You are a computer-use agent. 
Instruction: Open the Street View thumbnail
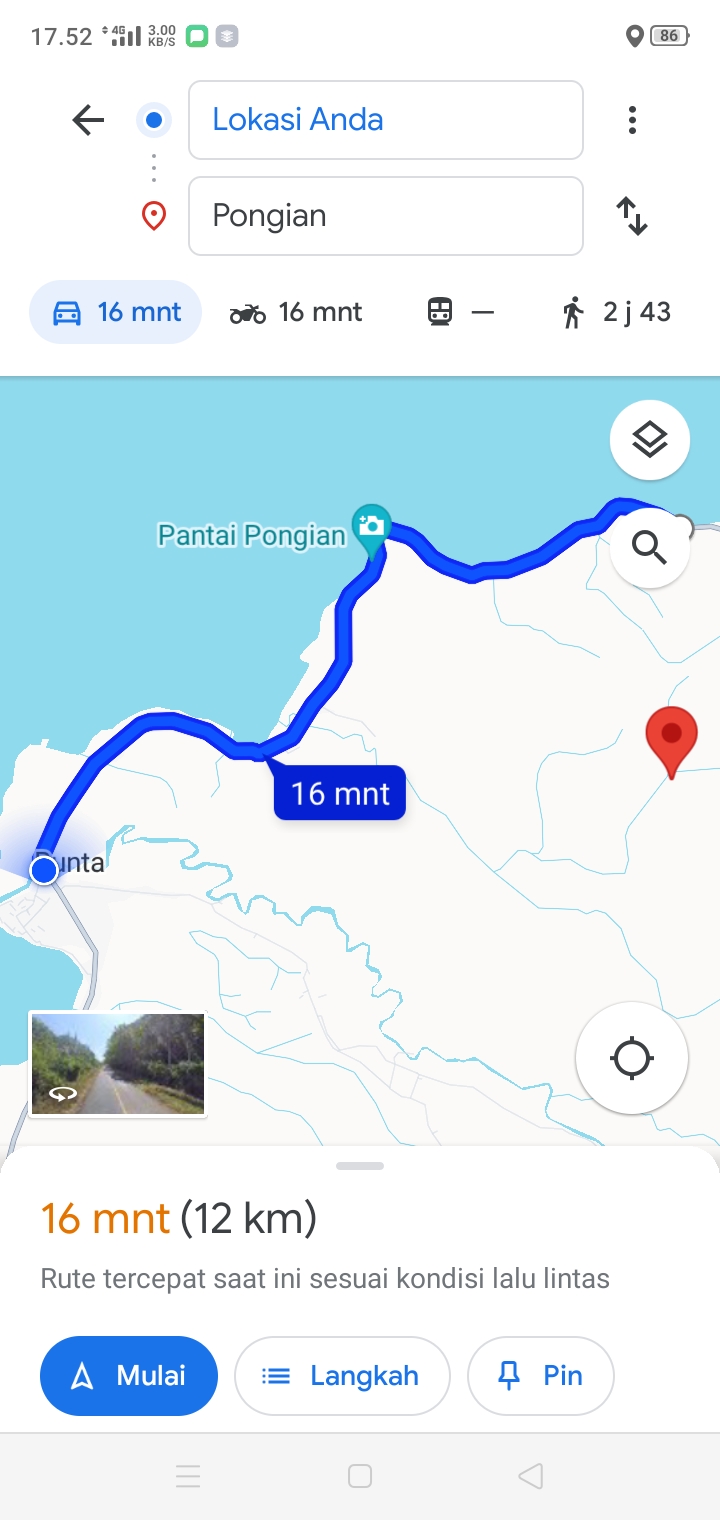(x=118, y=1064)
